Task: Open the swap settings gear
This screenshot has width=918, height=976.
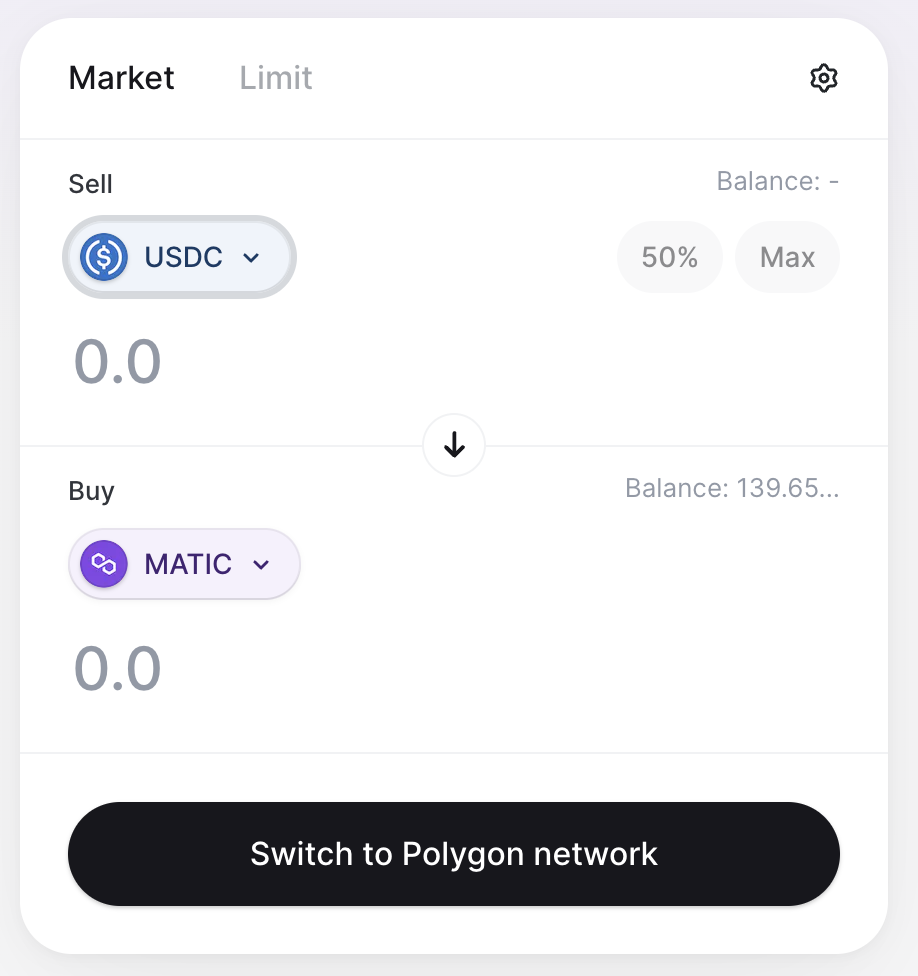Action: pyautogui.click(x=823, y=78)
